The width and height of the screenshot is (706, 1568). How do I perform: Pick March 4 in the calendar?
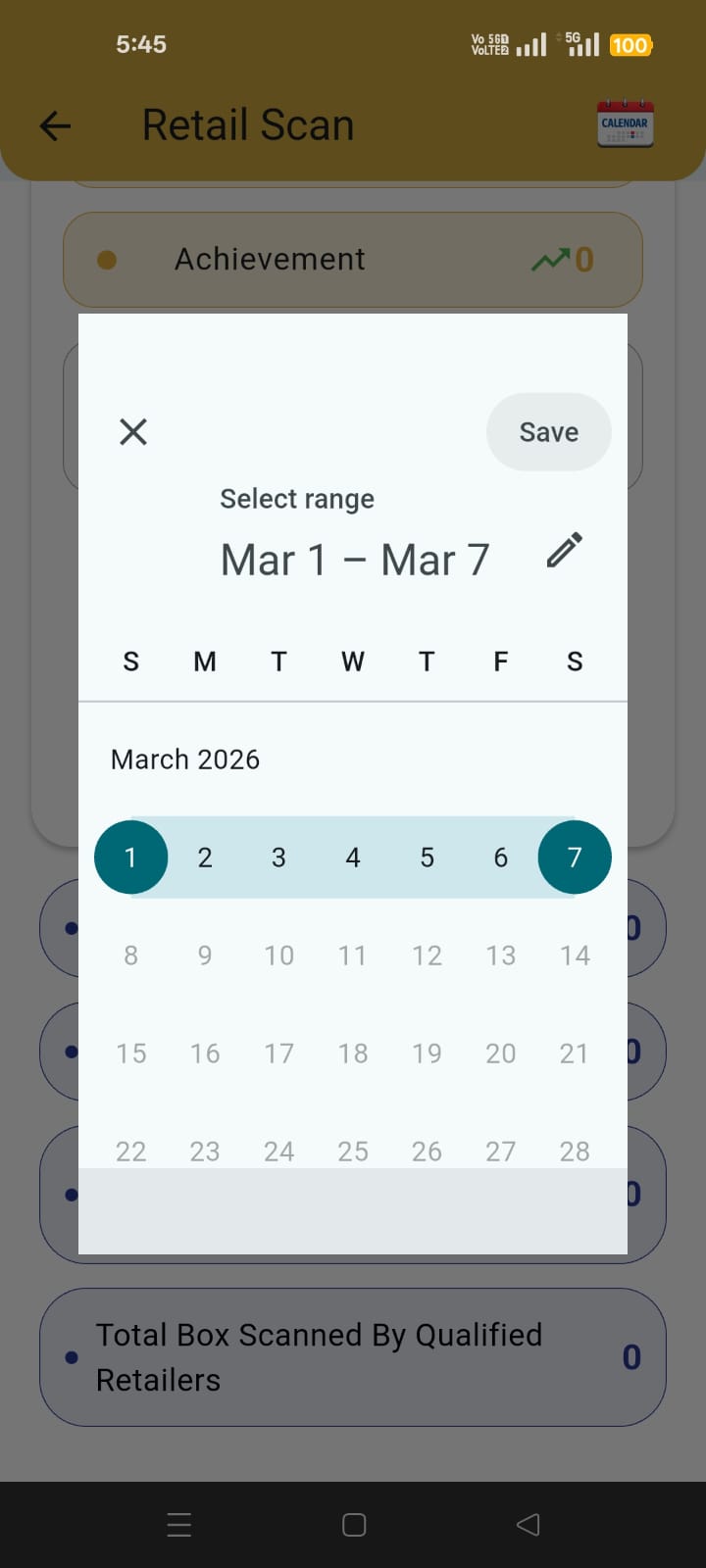click(353, 857)
